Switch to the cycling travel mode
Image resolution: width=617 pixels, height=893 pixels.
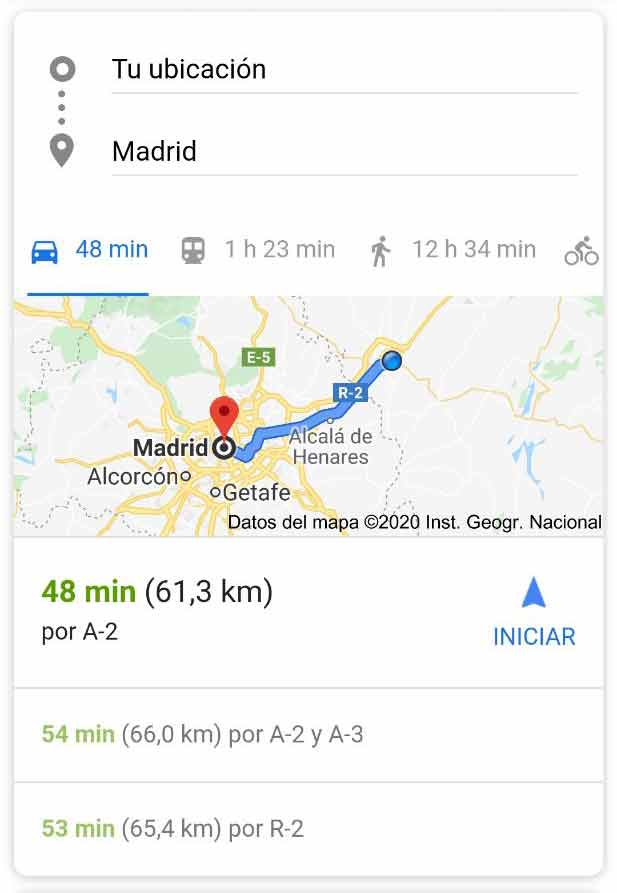pyautogui.click(x=581, y=250)
